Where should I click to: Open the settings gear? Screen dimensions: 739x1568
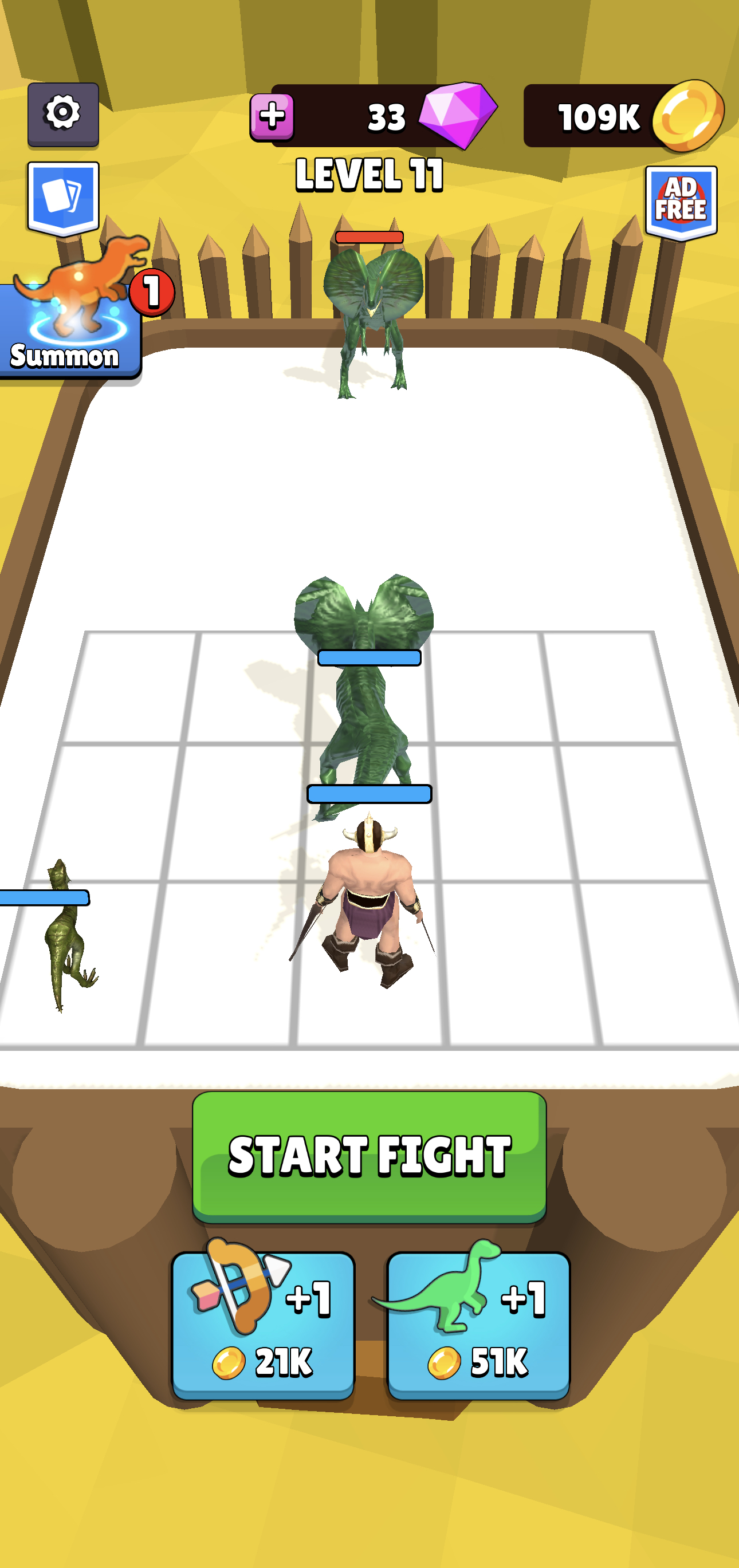click(x=62, y=114)
